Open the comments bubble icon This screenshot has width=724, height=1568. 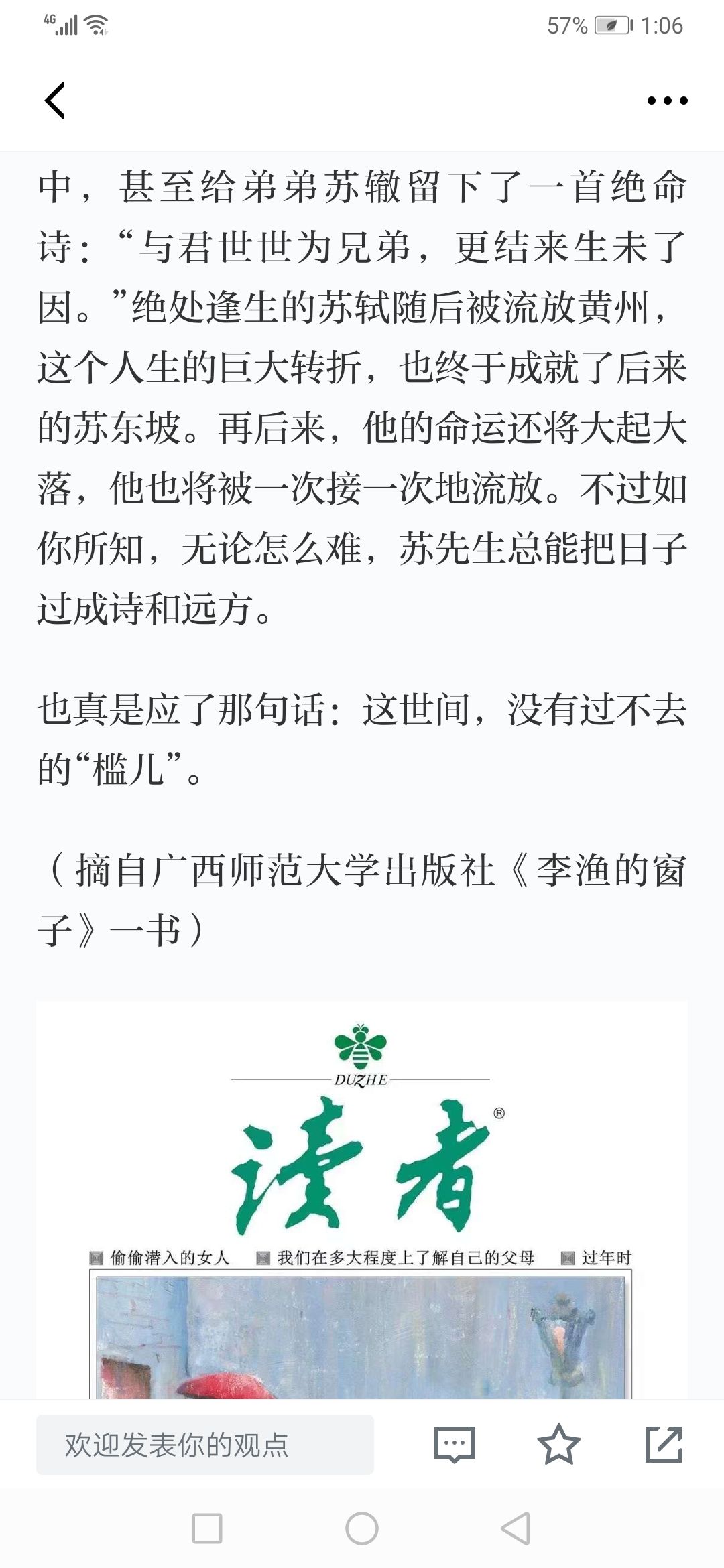(x=455, y=1445)
